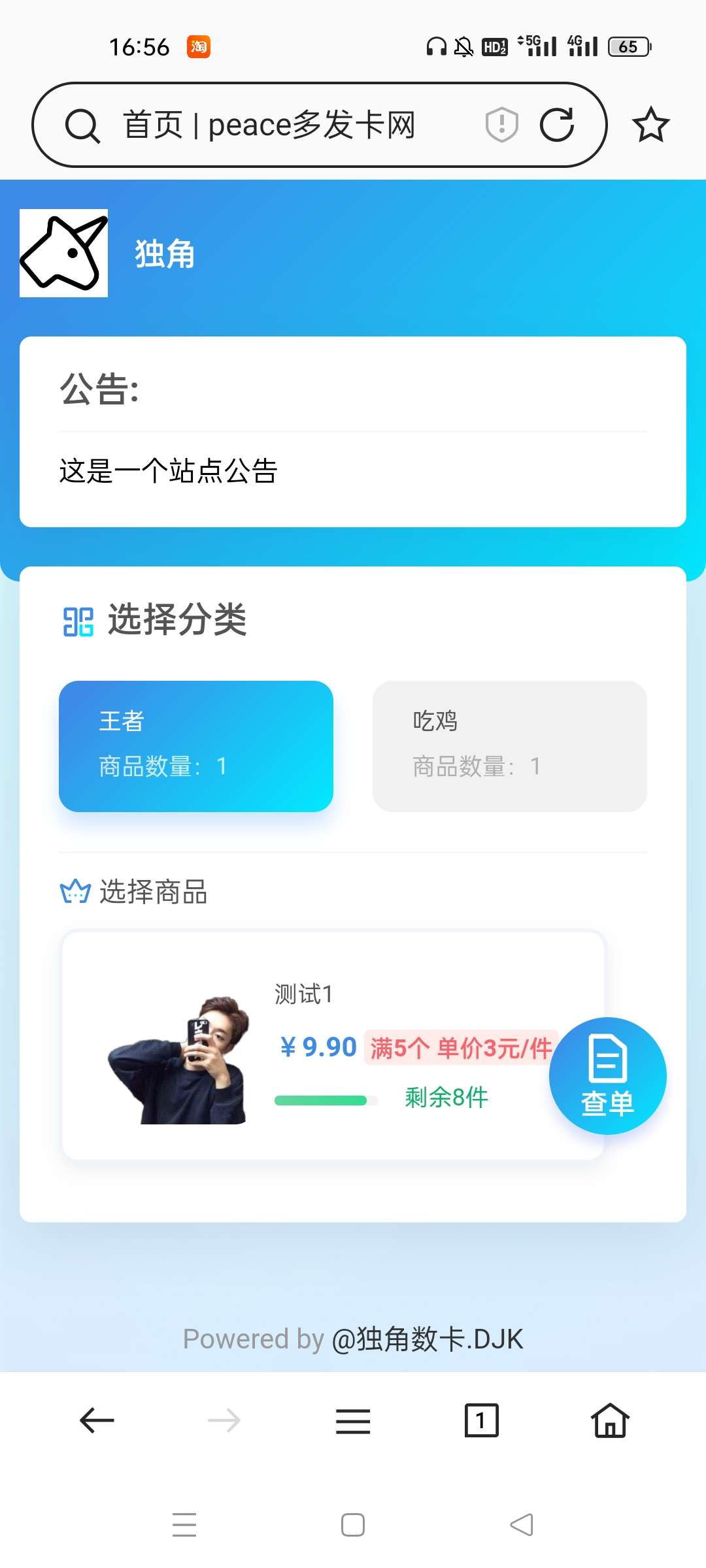Select the 王者 category
706x1568 pixels.
pyautogui.click(x=195, y=745)
